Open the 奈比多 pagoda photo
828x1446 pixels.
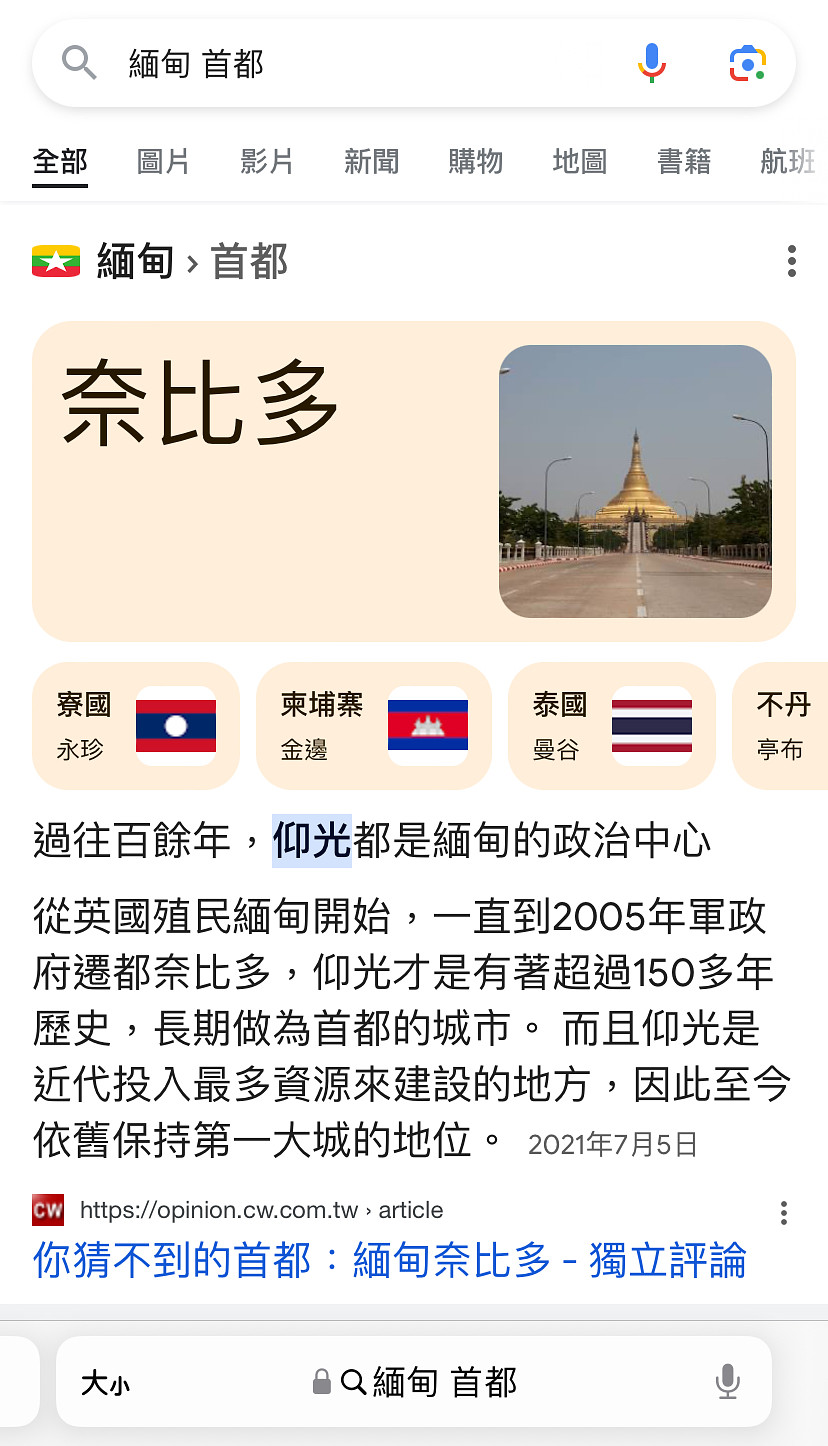coord(635,481)
